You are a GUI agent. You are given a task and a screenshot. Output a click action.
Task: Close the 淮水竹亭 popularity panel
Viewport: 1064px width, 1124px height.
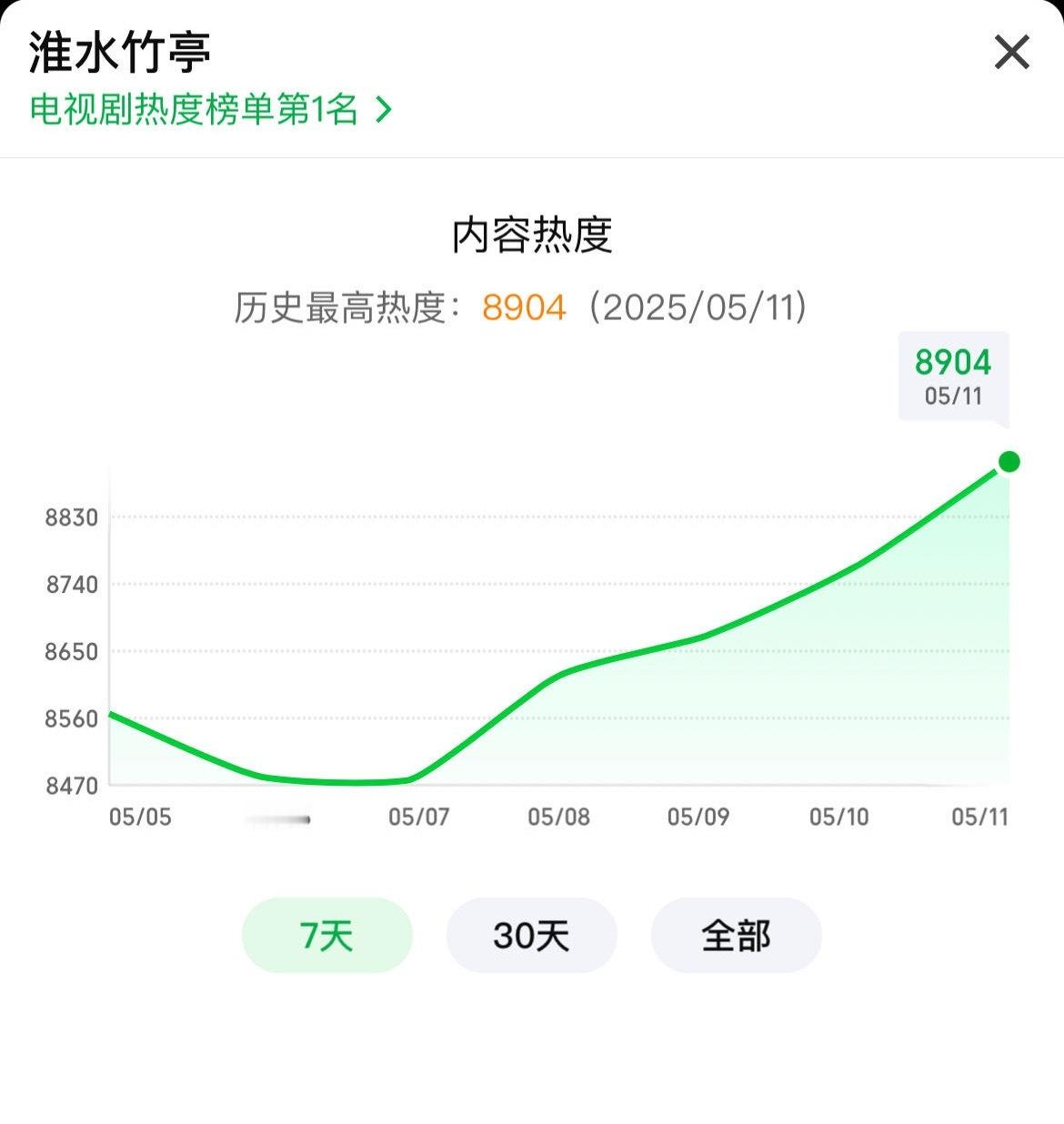[x=1011, y=53]
